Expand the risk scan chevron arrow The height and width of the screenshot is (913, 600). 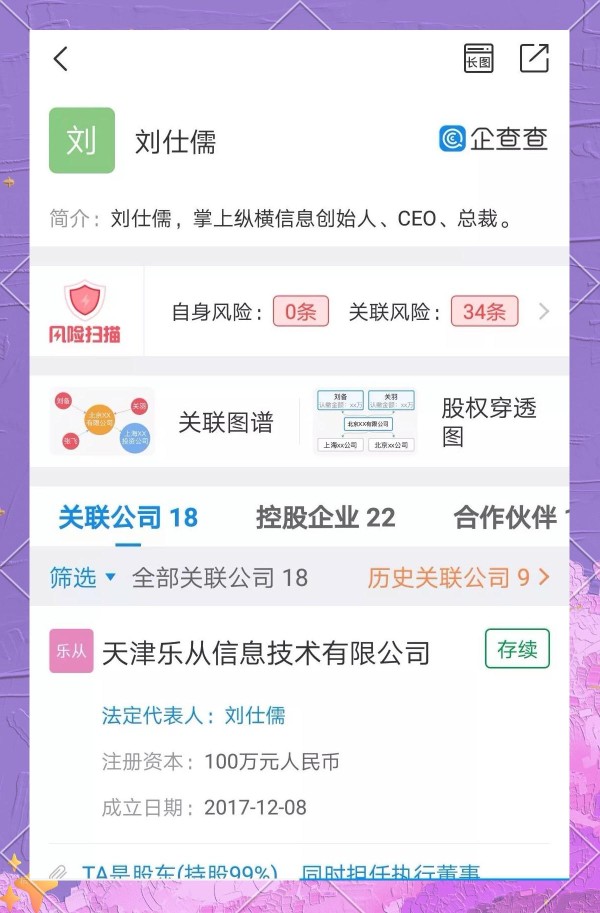[x=544, y=312]
